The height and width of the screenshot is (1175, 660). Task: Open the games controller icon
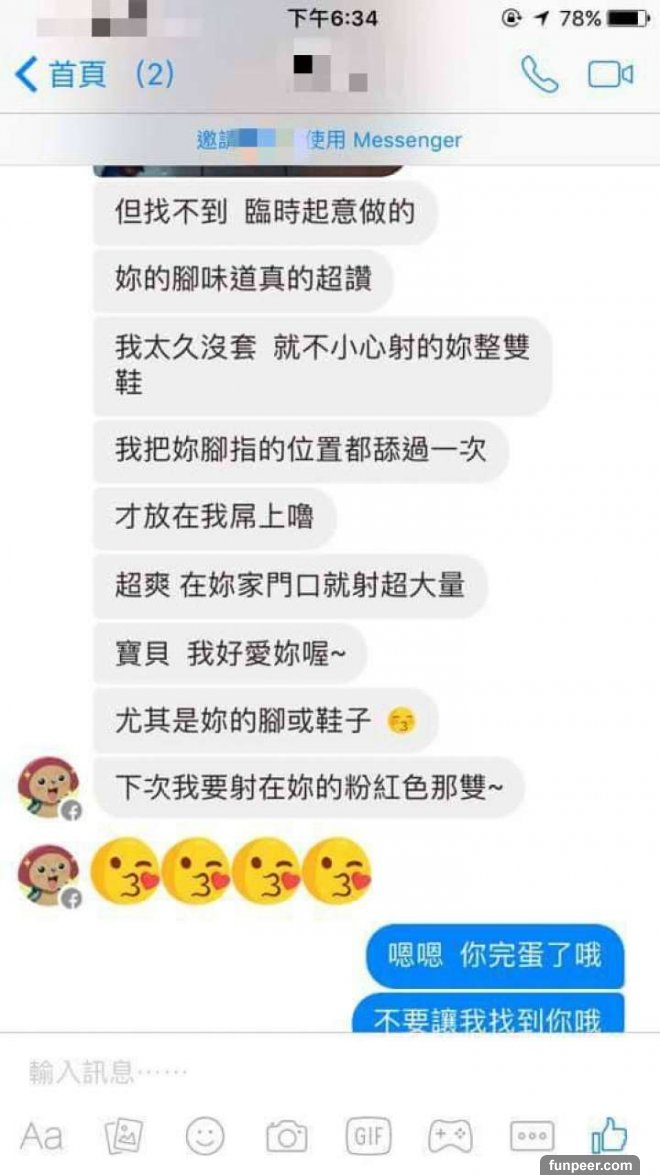(x=450, y=1136)
